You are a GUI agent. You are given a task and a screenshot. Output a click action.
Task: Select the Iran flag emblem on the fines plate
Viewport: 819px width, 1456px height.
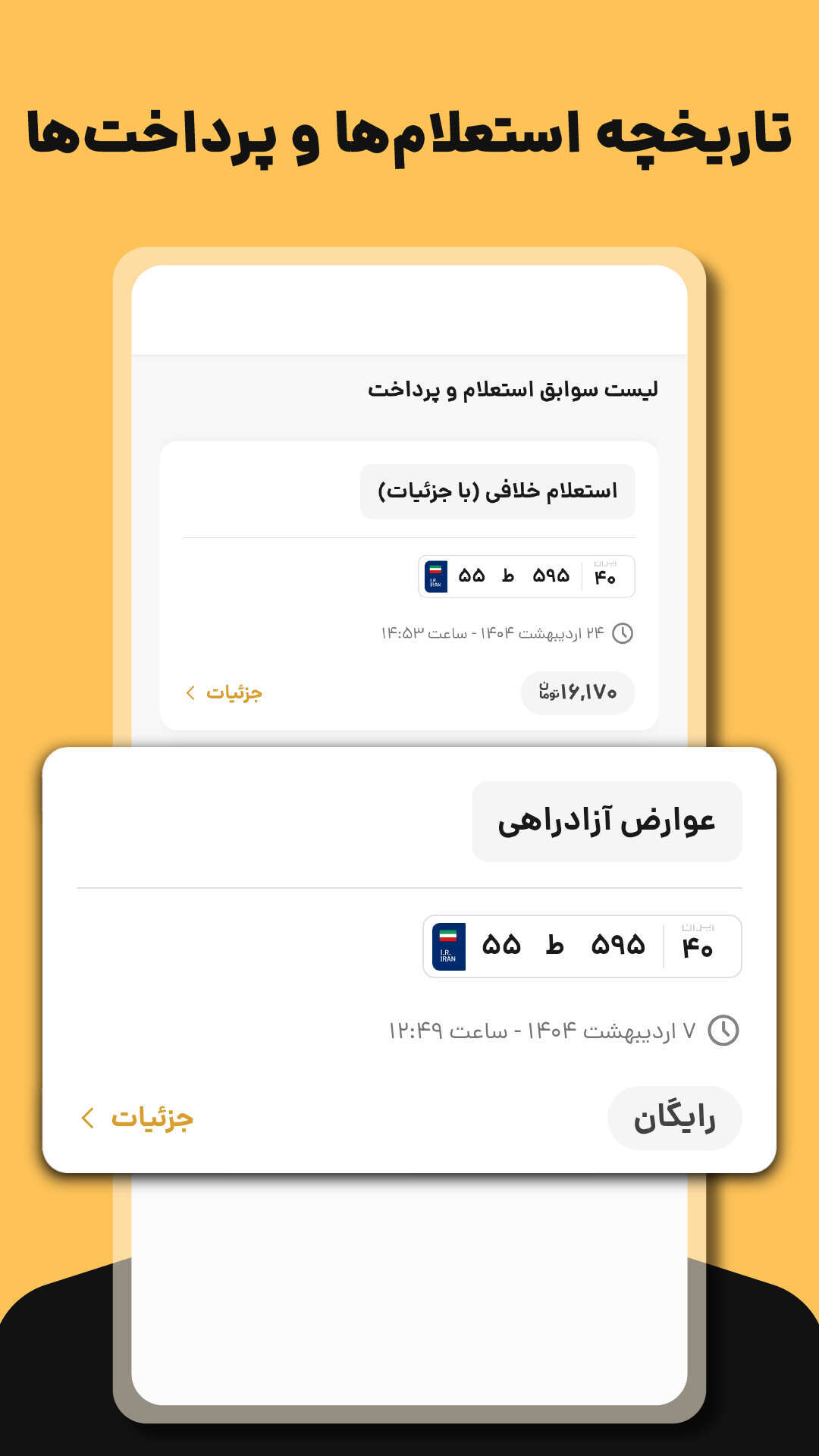pyautogui.click(x=436, y=576)
